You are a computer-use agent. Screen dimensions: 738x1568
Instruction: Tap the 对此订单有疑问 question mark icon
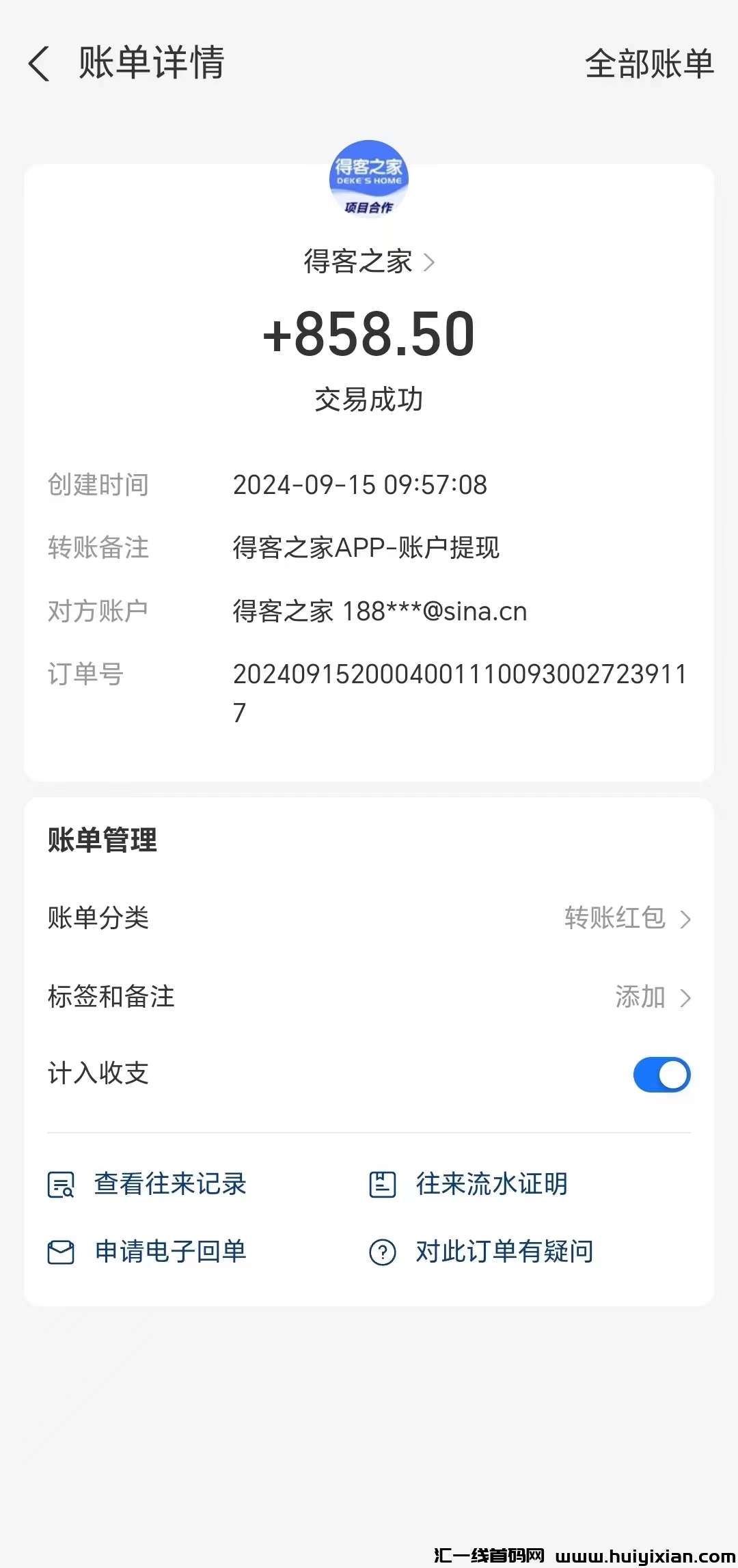(381, 1252)
